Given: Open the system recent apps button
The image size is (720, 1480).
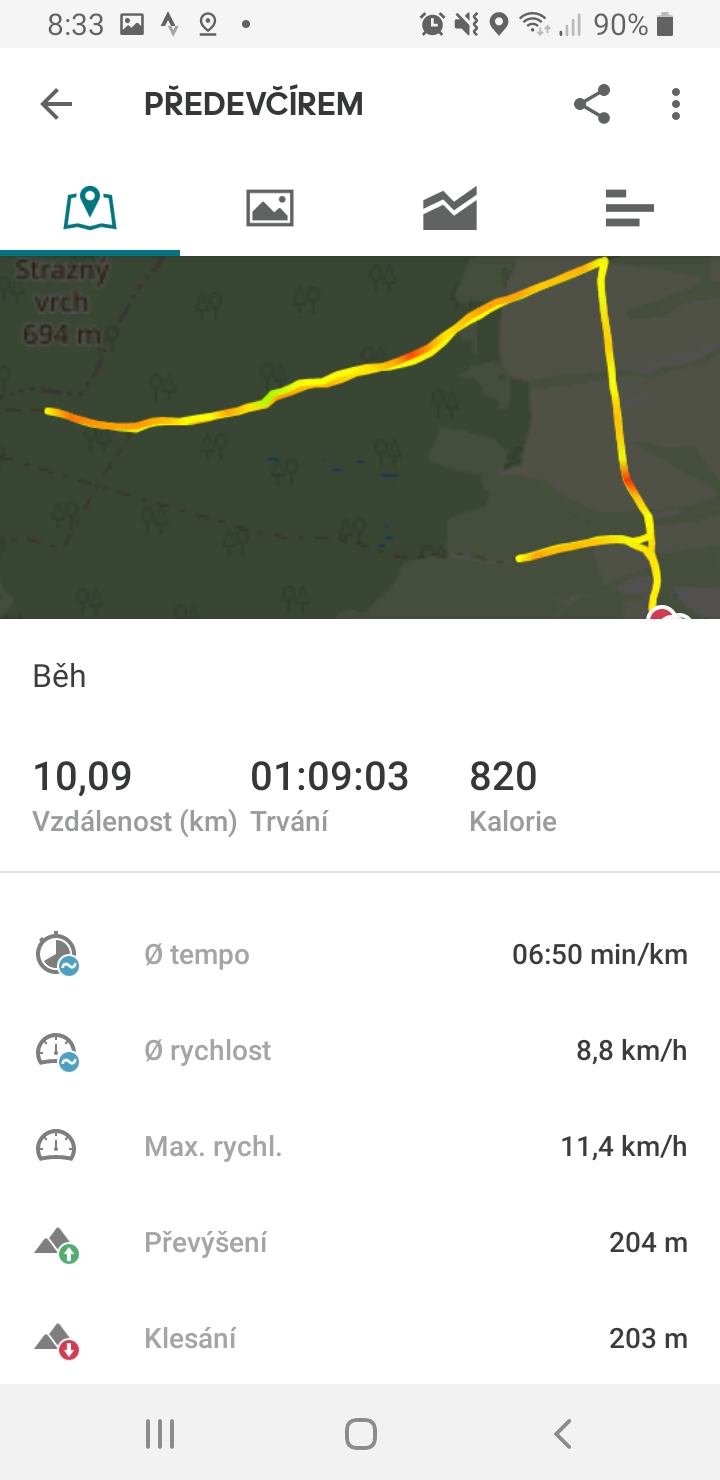Looking at the screenshot, I should tap(160, 1434).
